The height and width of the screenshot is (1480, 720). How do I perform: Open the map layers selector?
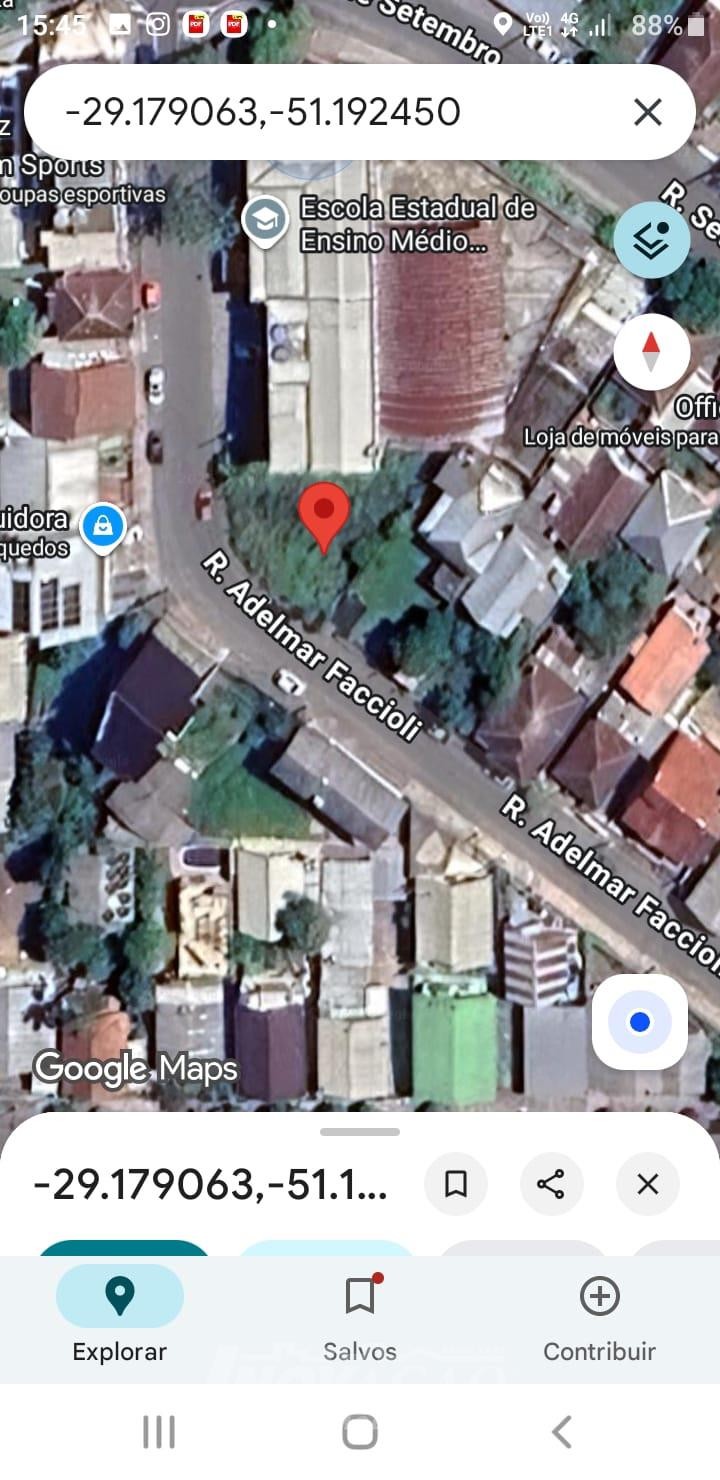(x=651, y=240)
